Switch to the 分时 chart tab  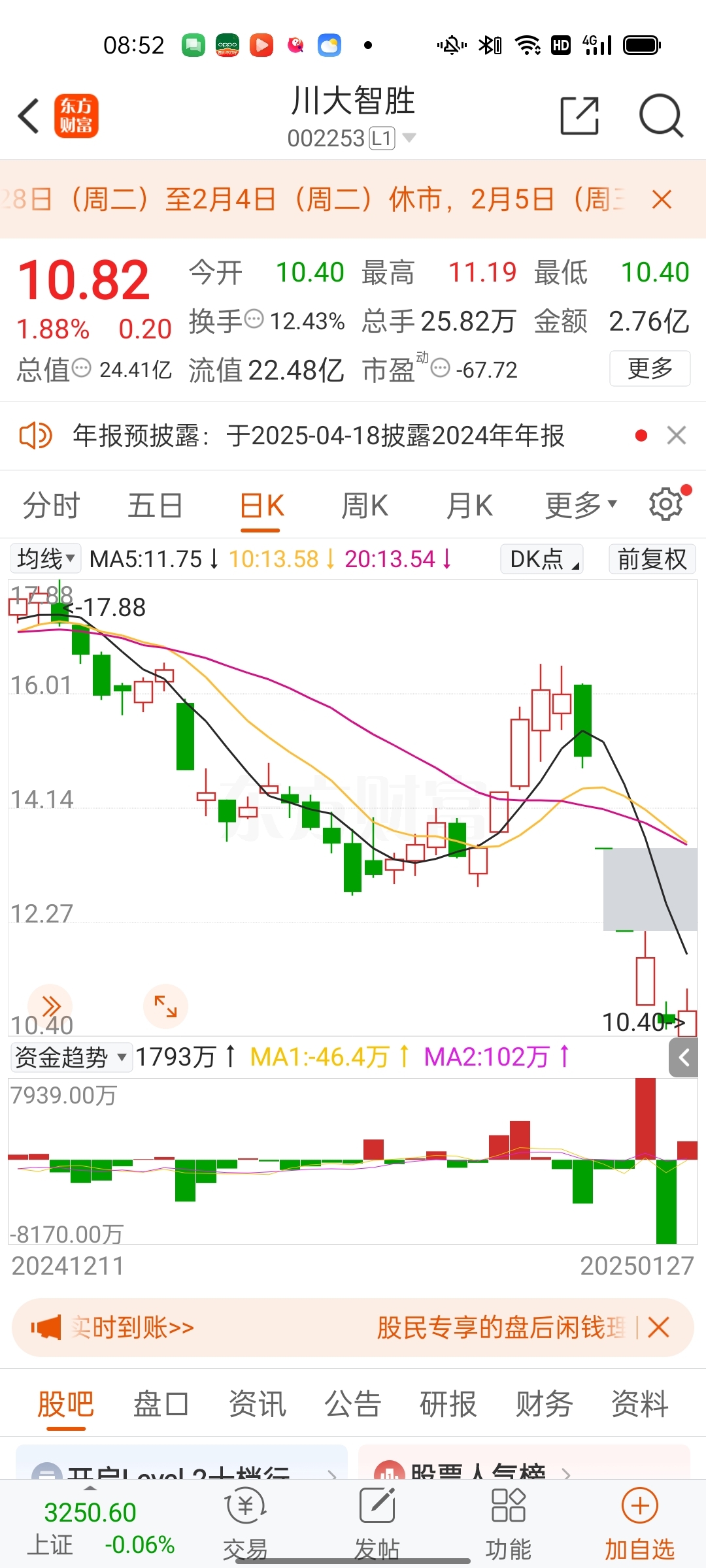tap(51, 506)
